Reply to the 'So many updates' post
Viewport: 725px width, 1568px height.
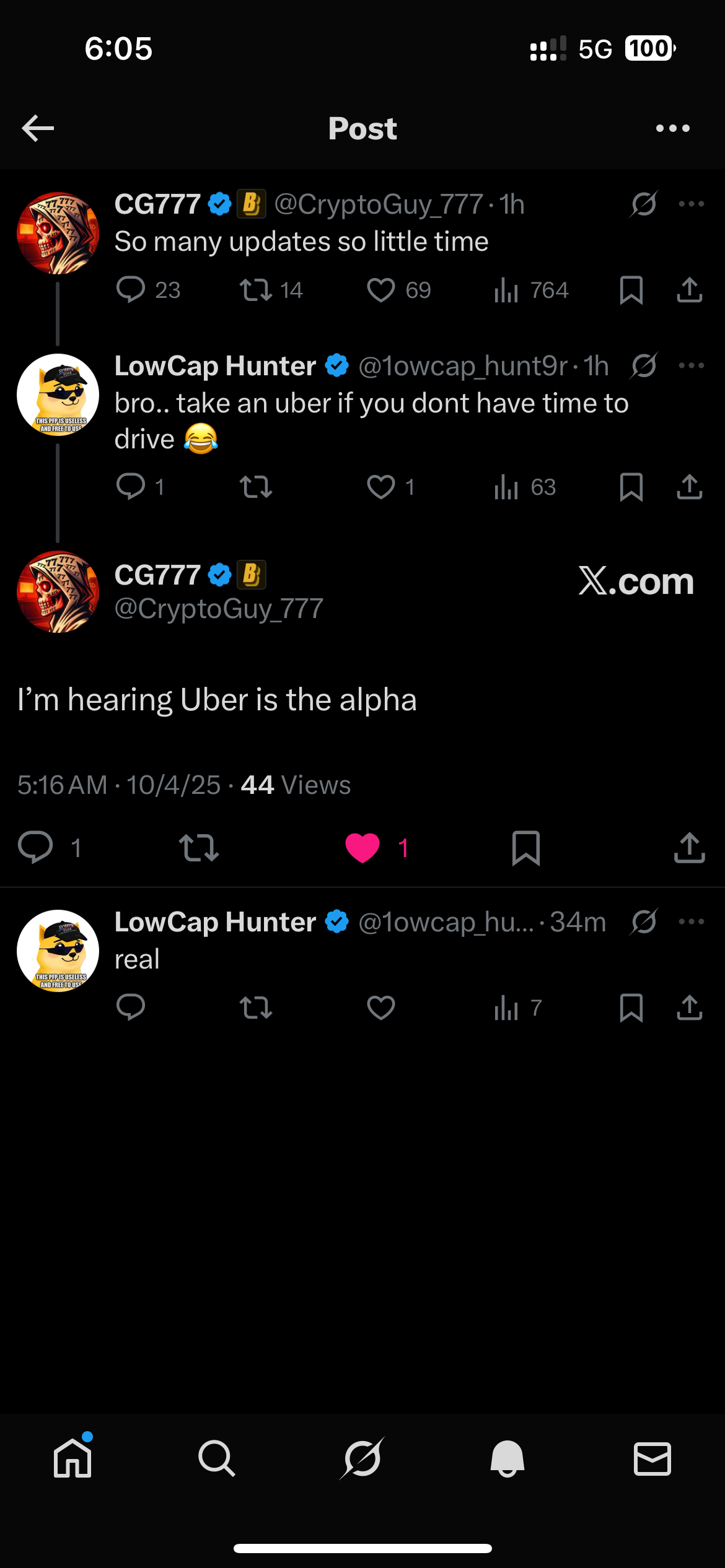click(131, 290)
